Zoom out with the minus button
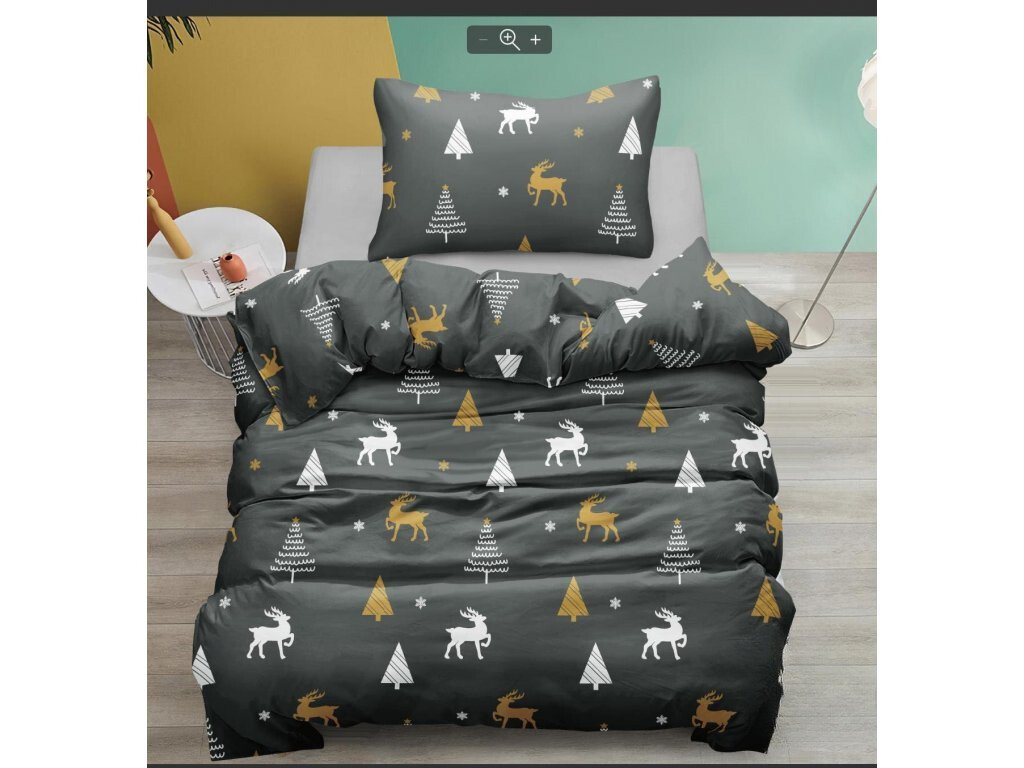 [x=483, y=40]
